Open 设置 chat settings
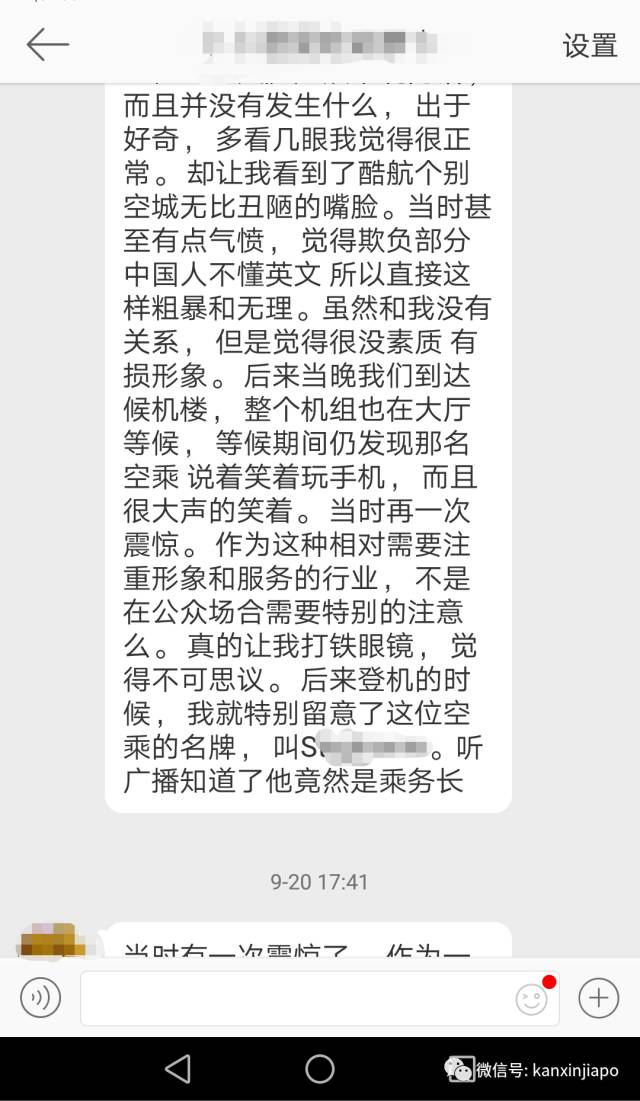 [590, 45]
